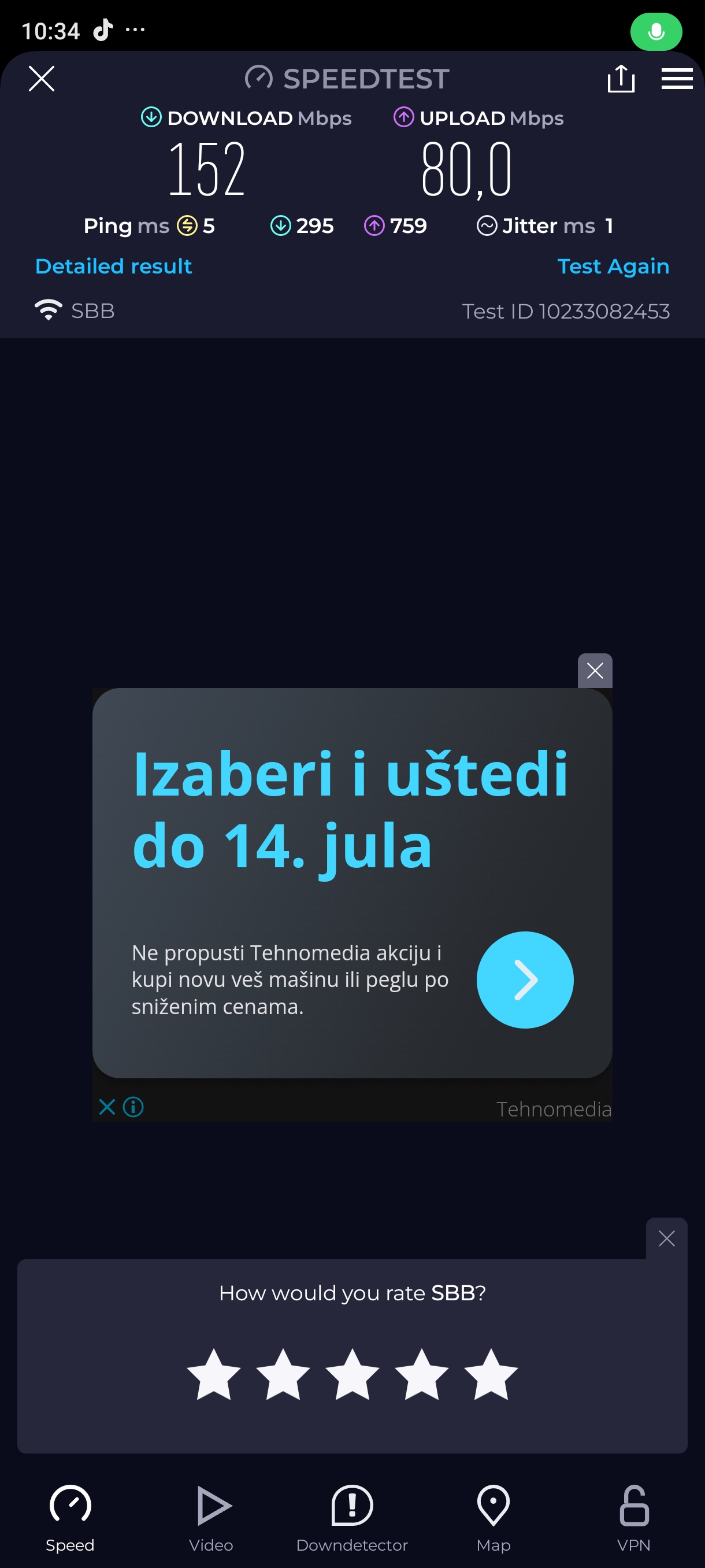Close the speed test result

[42, 79]
